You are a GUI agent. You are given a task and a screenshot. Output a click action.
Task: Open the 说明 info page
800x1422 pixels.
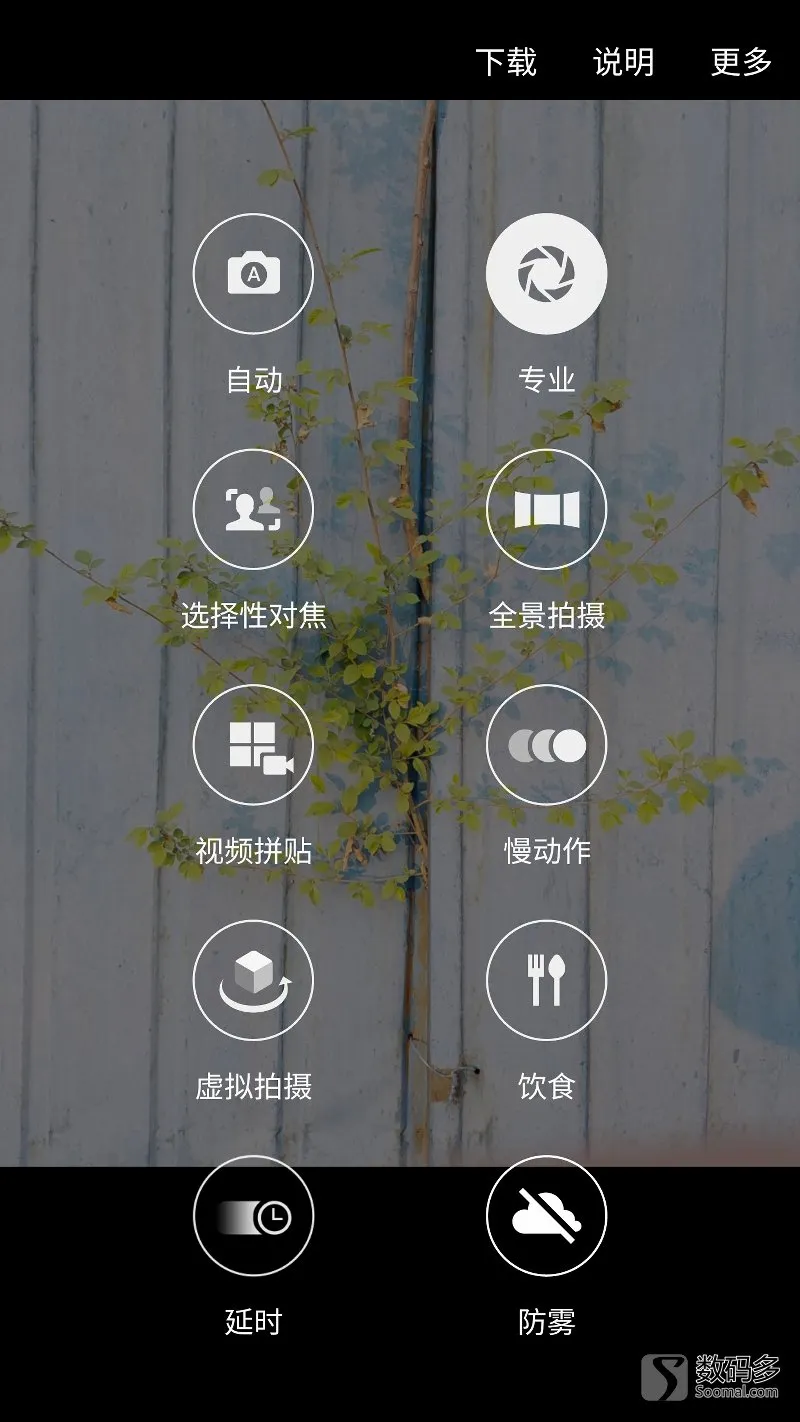(623, 62)
